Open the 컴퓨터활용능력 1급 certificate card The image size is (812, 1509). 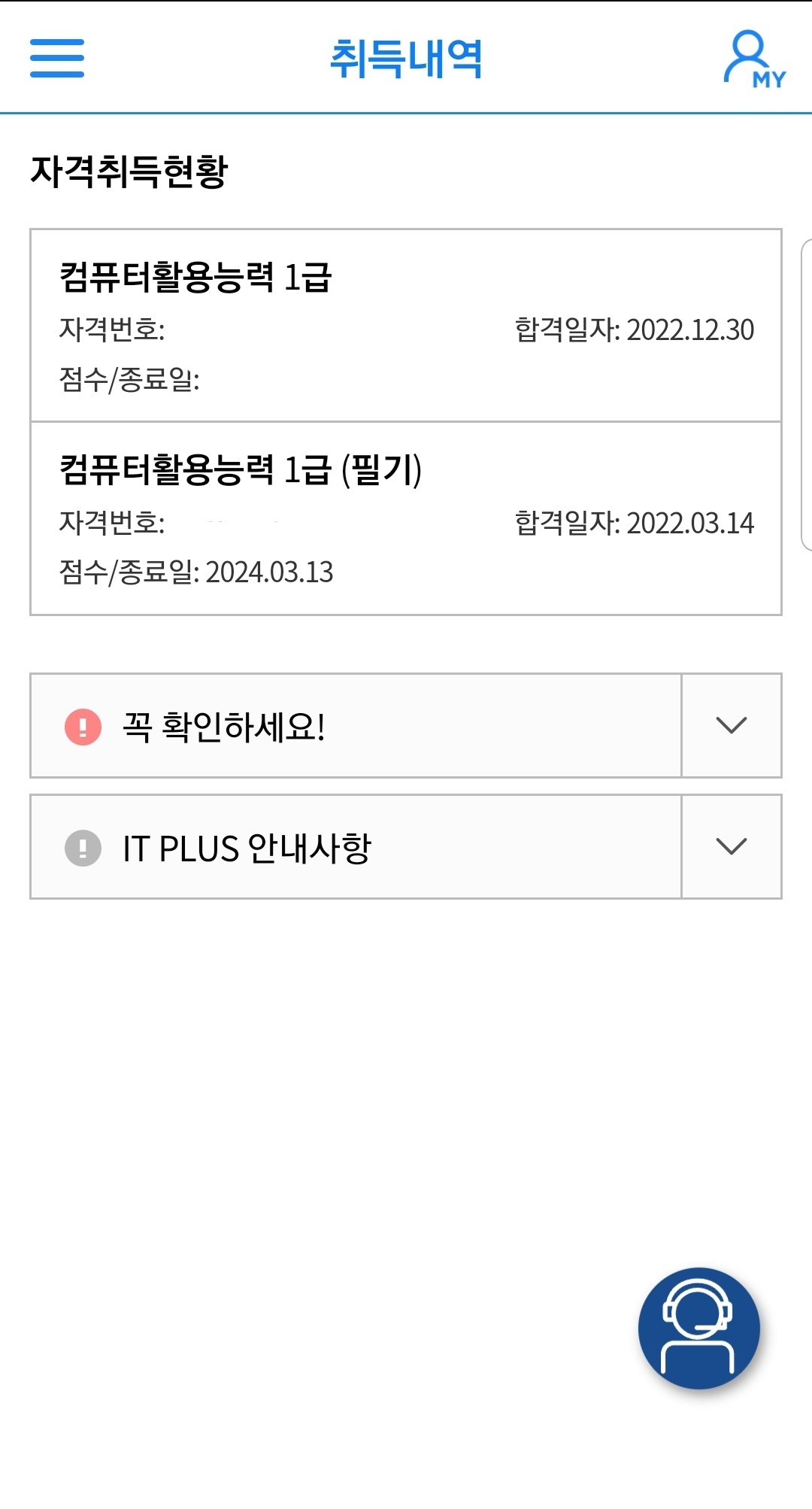coord(406,326)
